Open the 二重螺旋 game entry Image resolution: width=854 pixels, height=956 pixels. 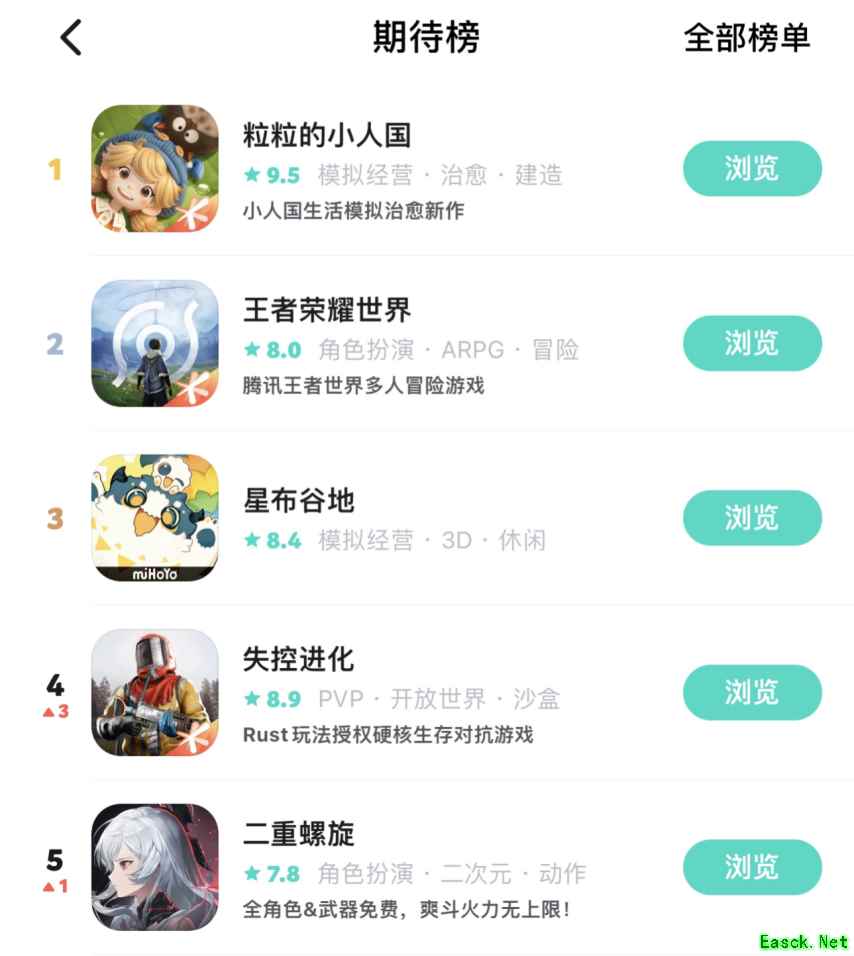pos(299,834)
